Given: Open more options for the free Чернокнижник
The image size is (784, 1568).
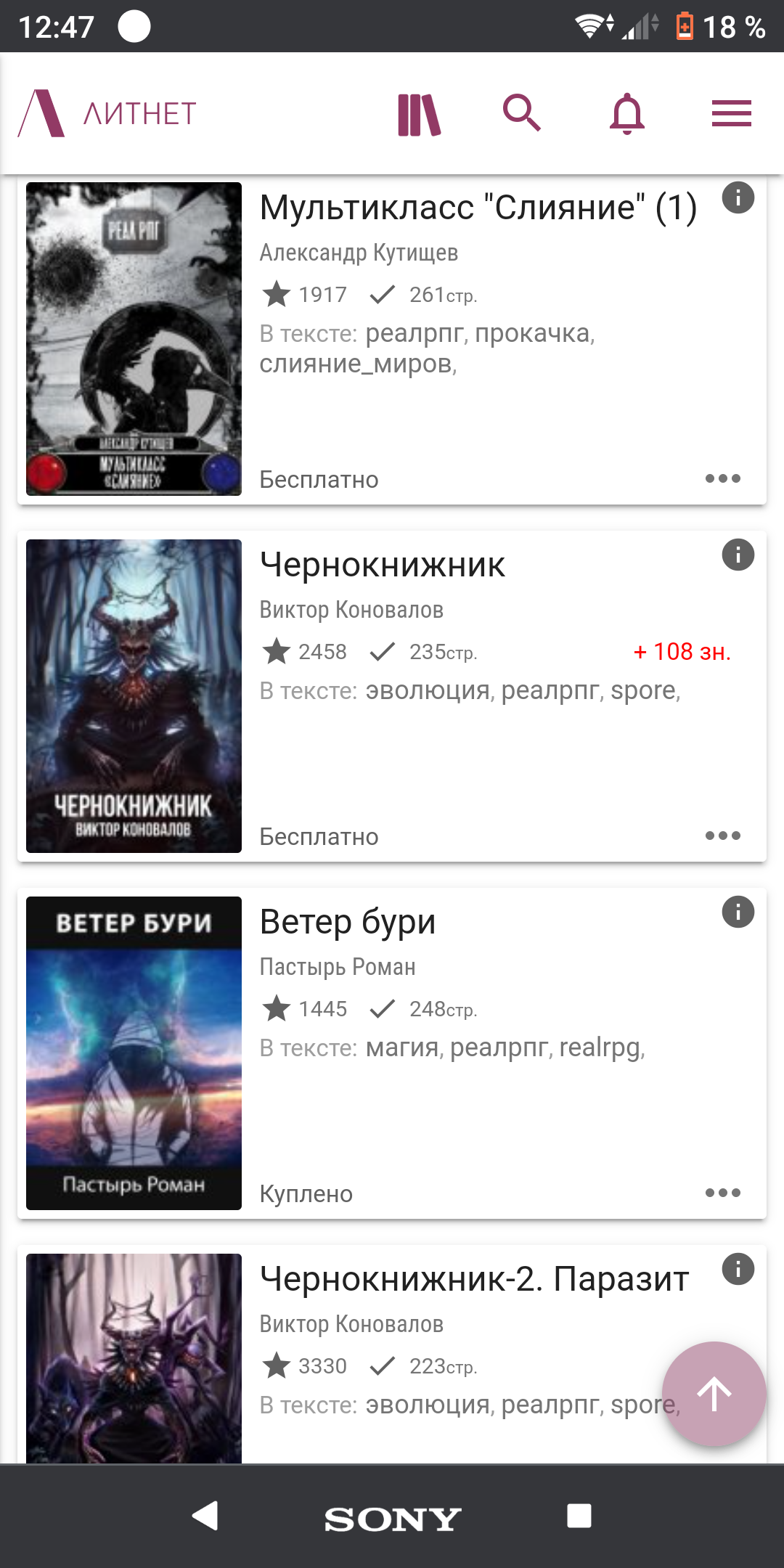Looking at the screenshot, I should tap(722, 836).
